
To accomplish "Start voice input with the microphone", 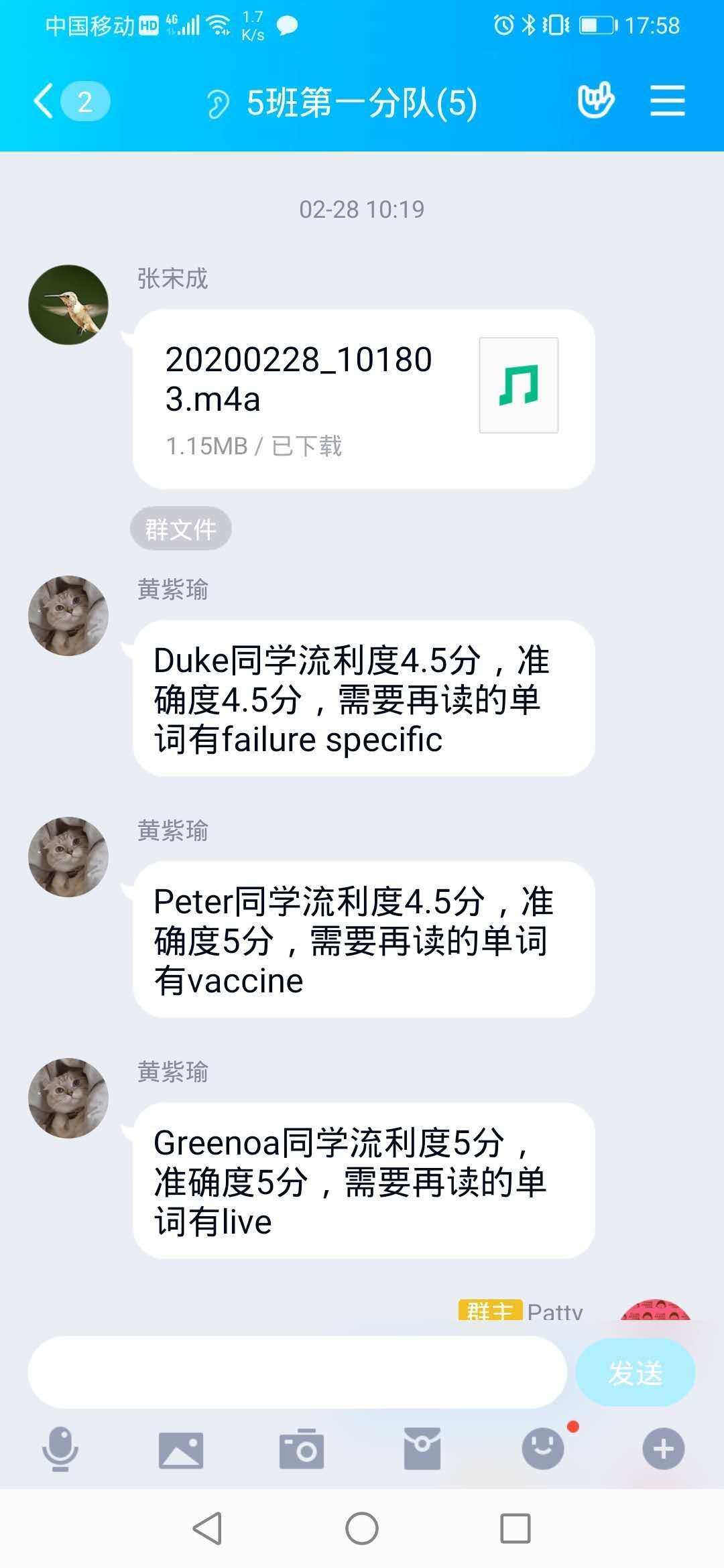I will (x=60, y=1449).
